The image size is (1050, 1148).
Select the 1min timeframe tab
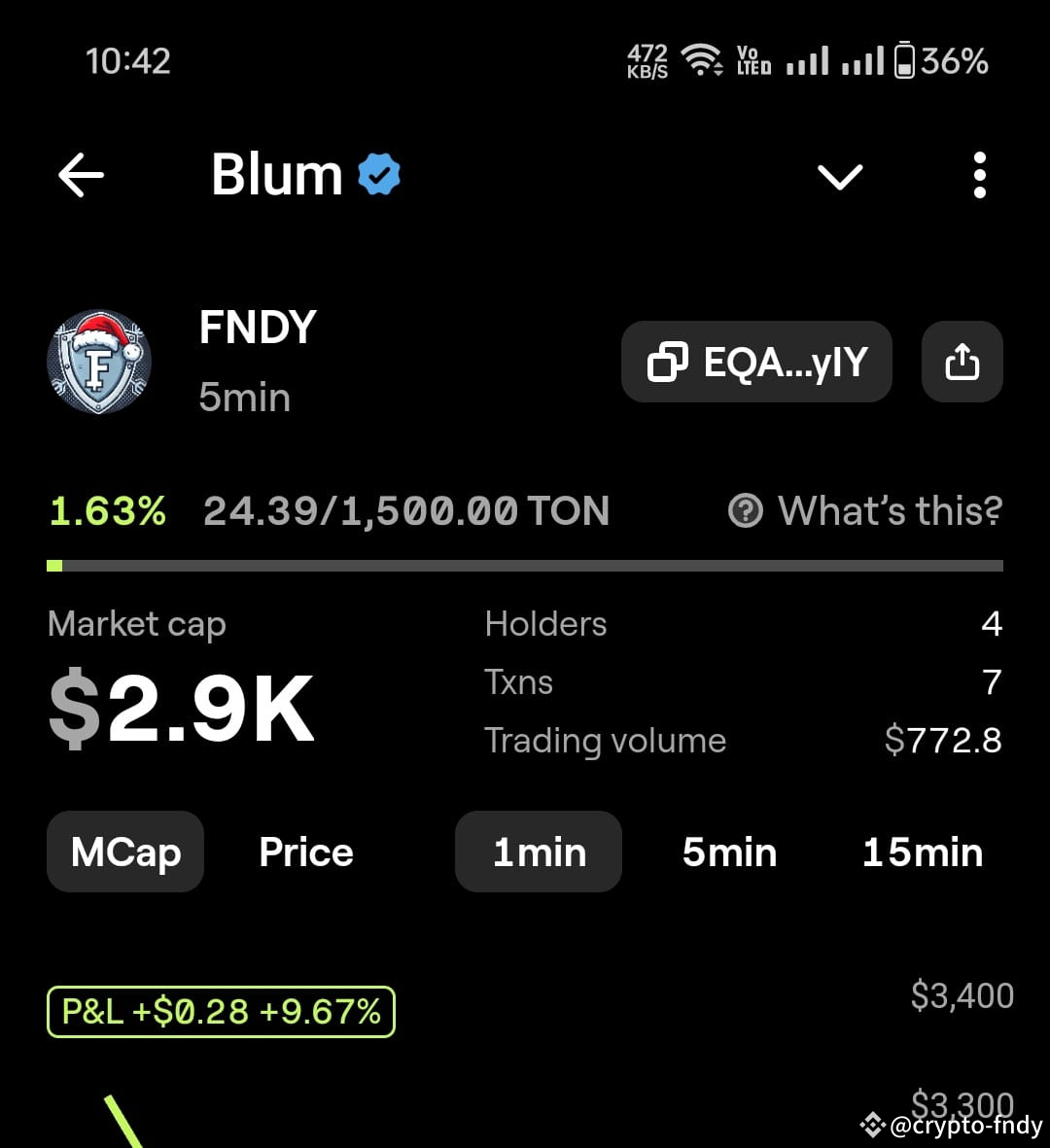tap(539, 852)
